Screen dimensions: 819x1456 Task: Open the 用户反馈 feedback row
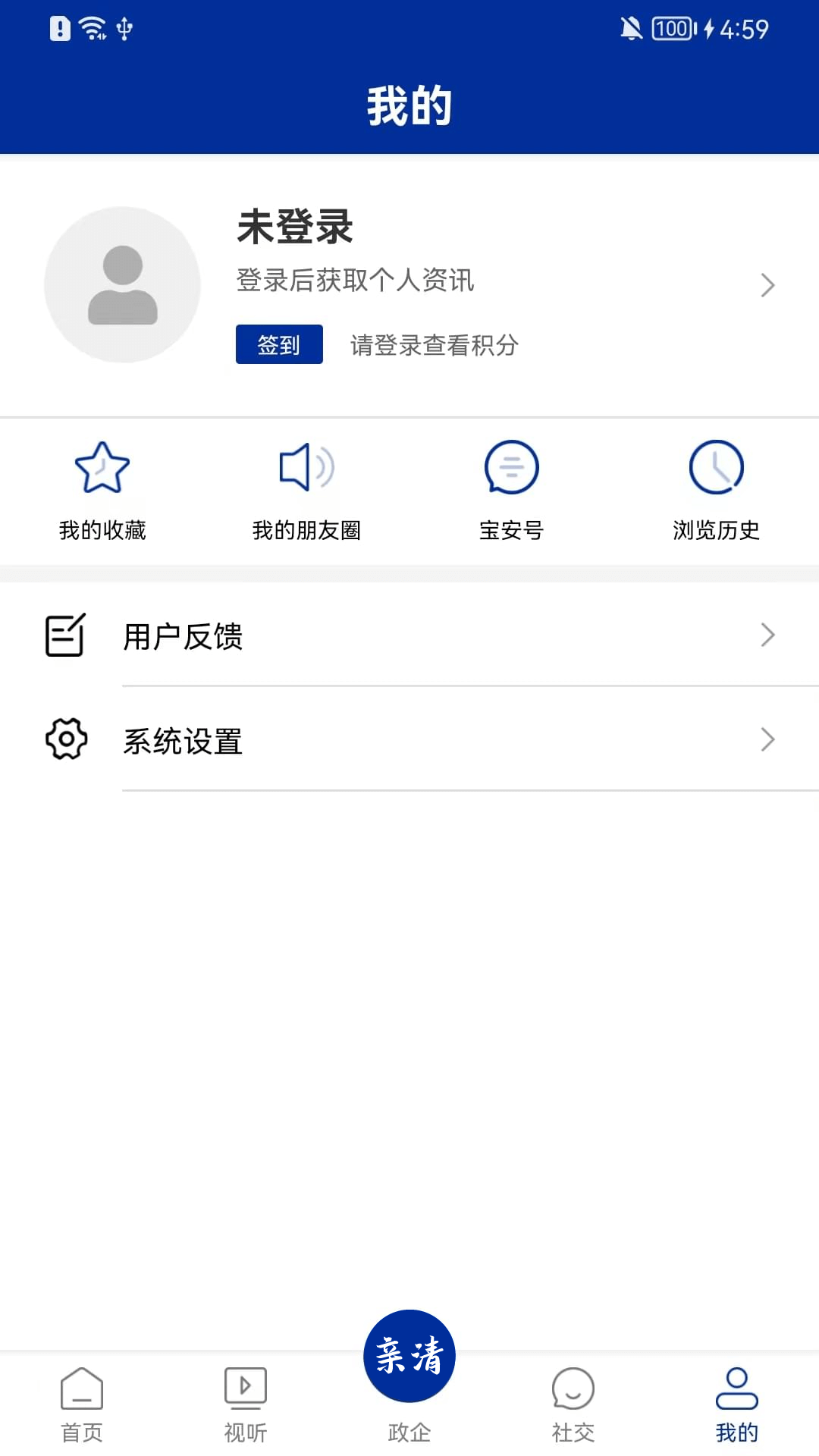click(x=409, y=635)
